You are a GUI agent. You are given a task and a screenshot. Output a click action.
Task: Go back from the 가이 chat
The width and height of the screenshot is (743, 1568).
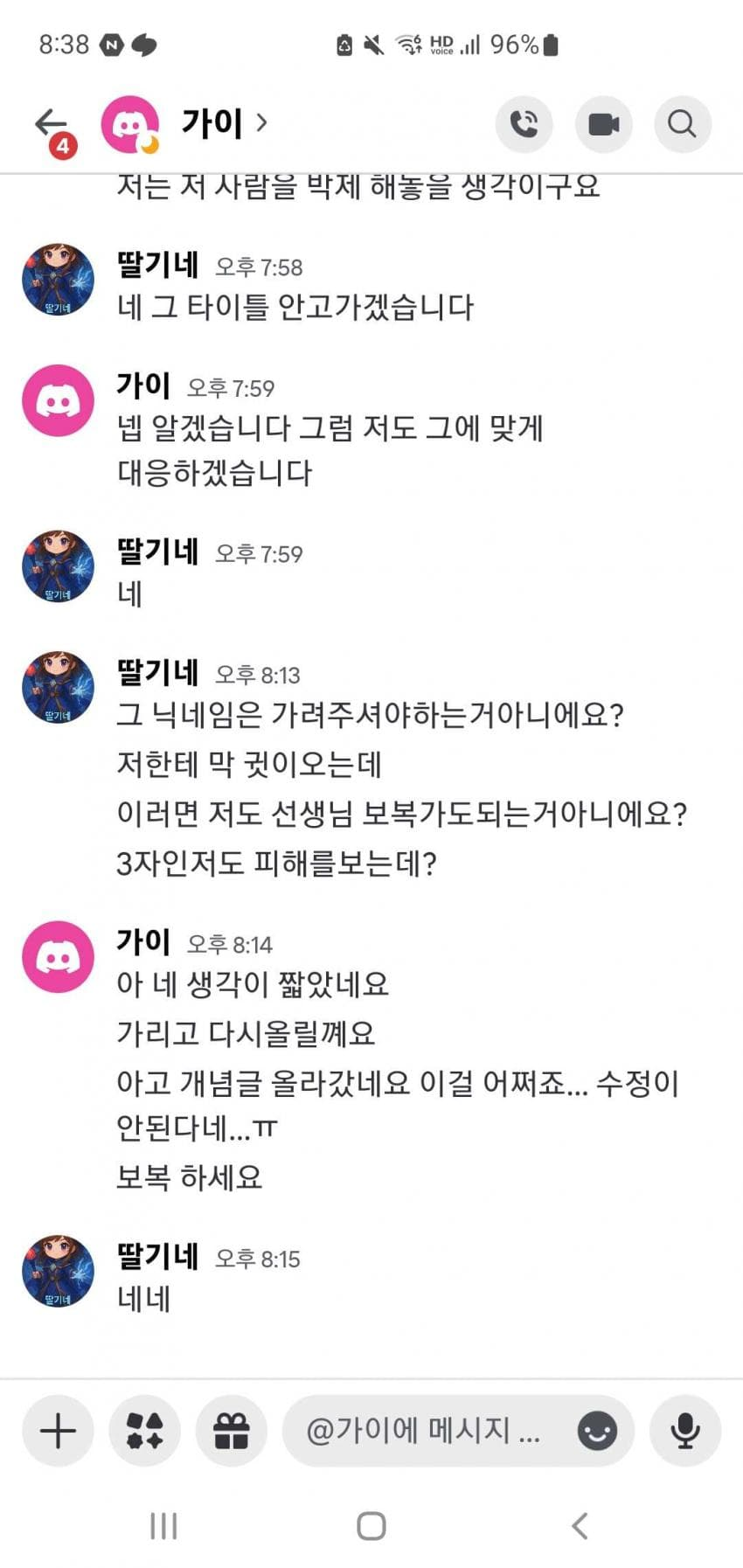[51, 123]
